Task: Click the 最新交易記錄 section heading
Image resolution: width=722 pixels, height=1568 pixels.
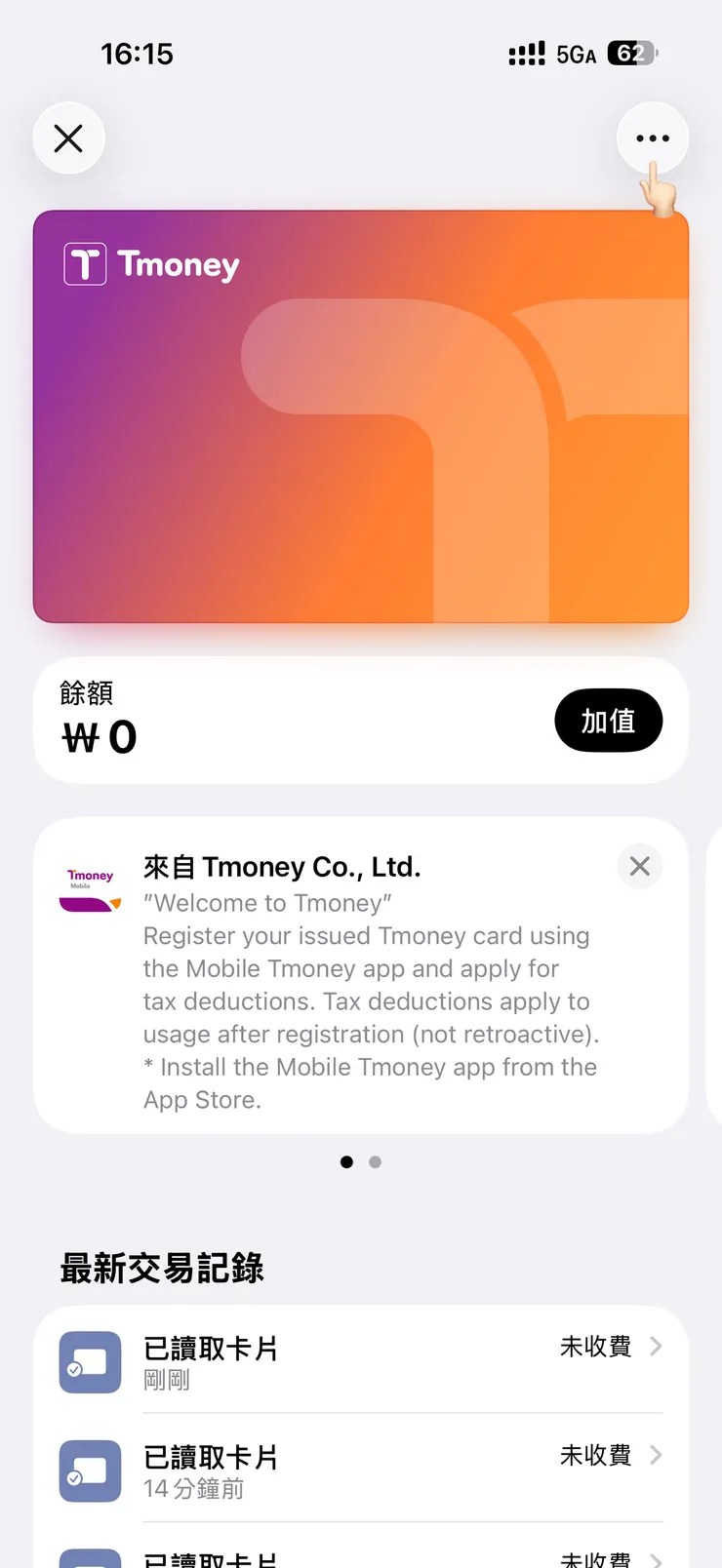Action: 161,1268
